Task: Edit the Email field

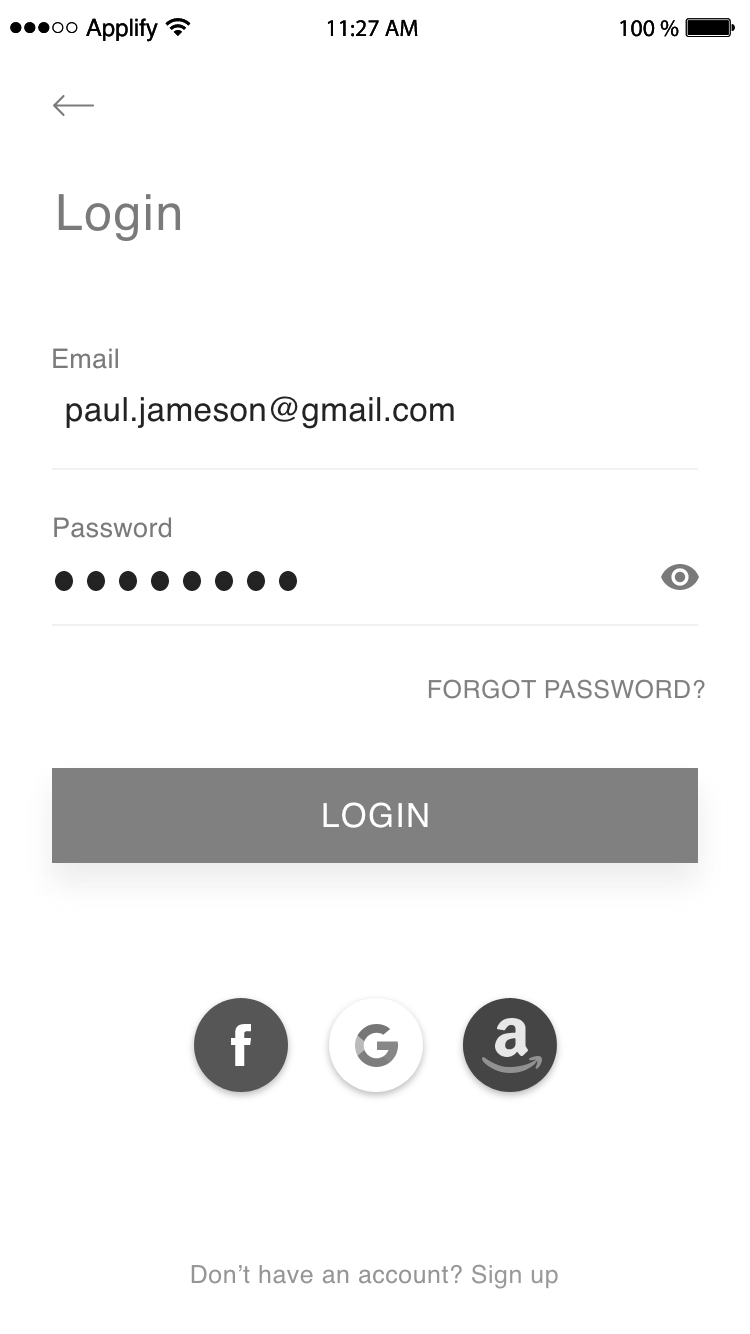Action: click(x=260, y=411)
